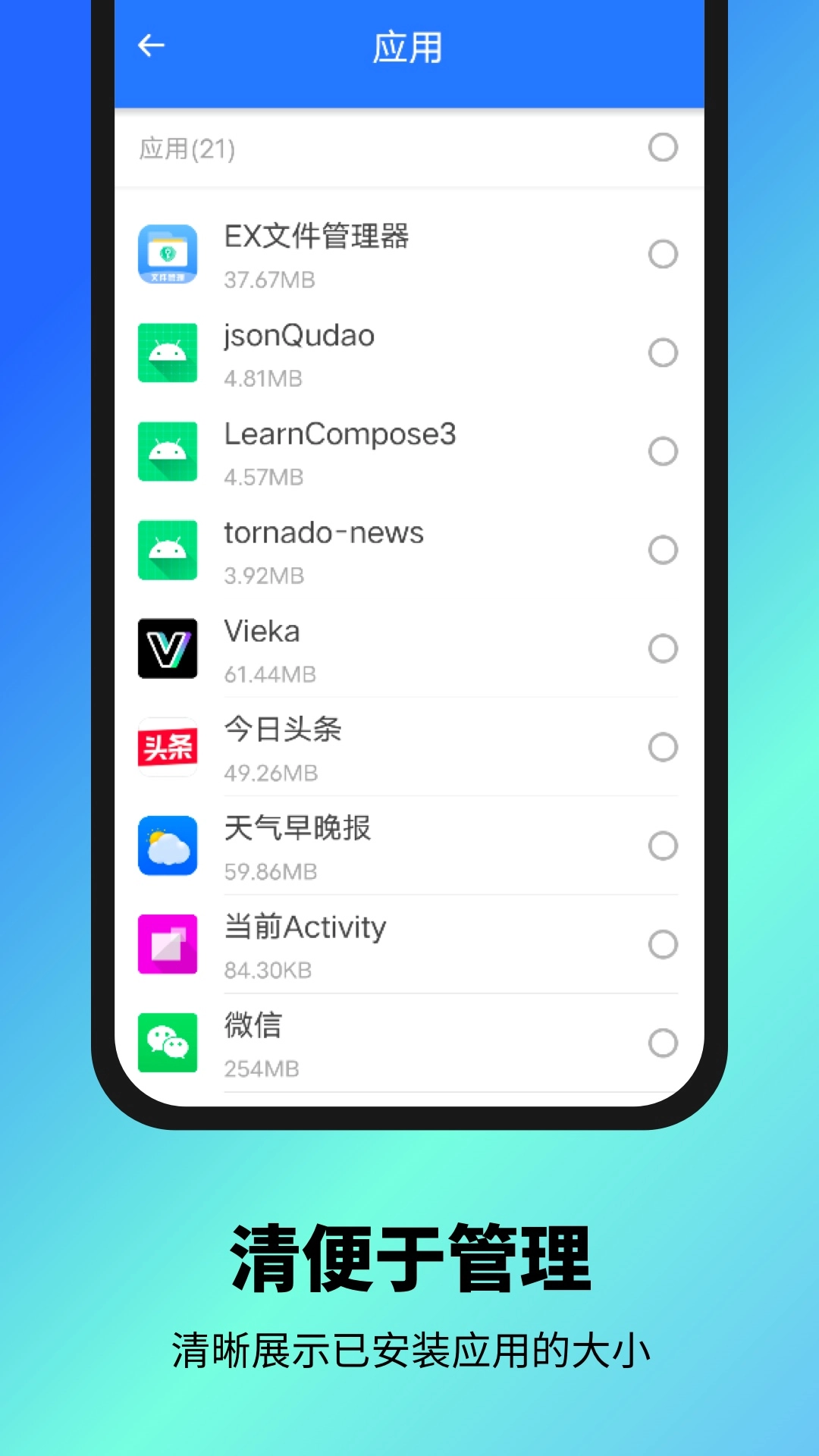Click the tornado-news app icon
The width and height of the screenshot is (819, 1456).
pos(168,551)
